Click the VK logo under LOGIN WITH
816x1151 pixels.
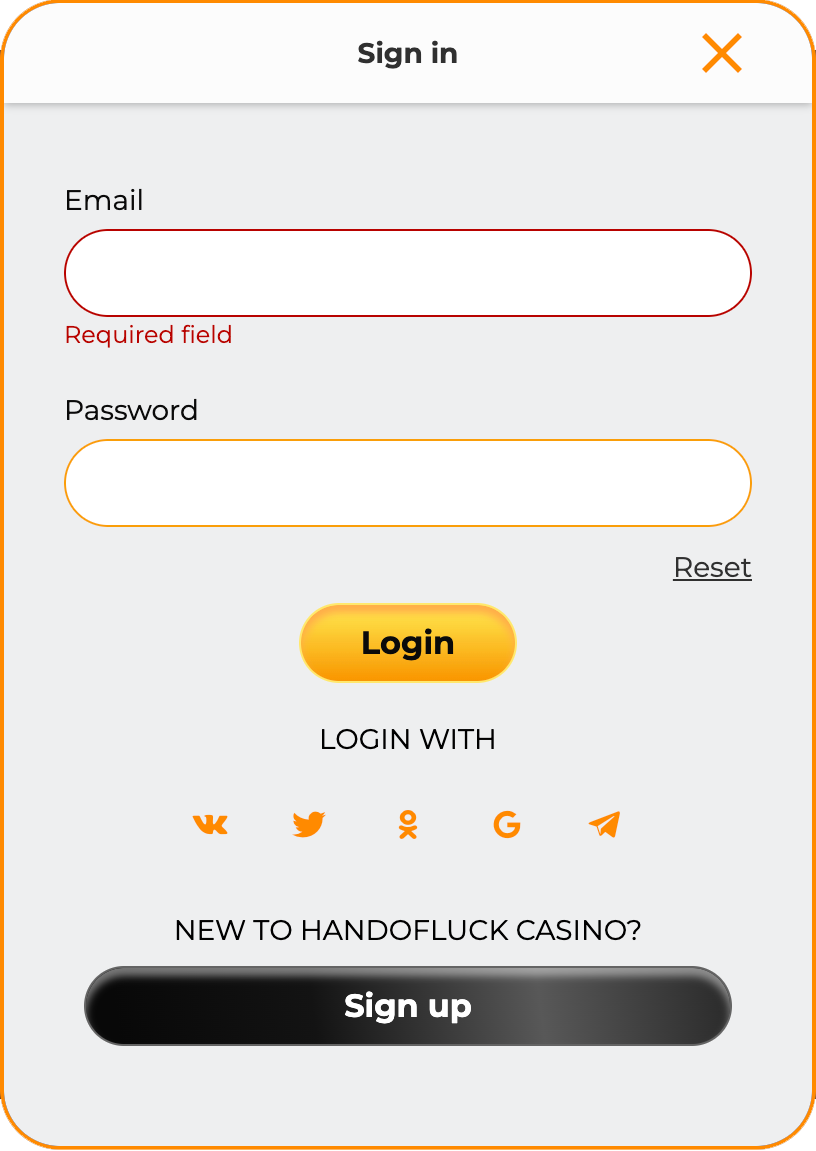(x=210, y=824)
